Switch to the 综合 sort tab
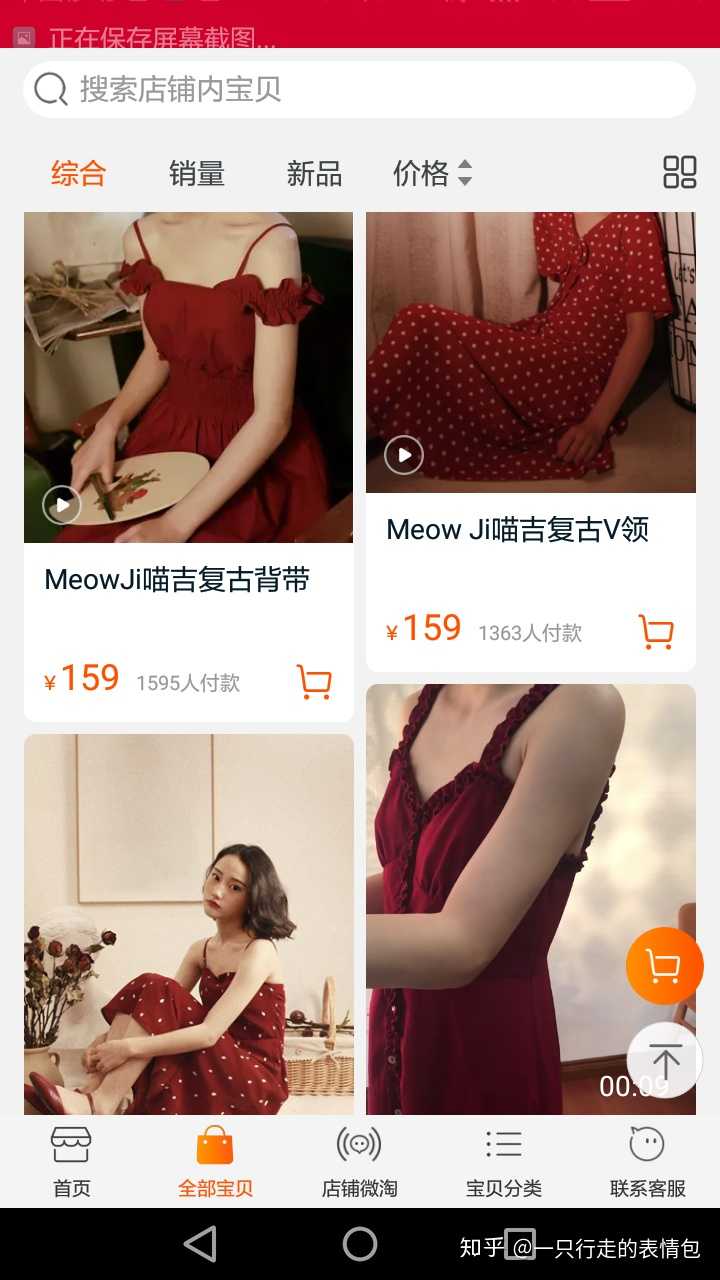The height and width of the screenshot is (1280, 720). (x=79, y=174)
